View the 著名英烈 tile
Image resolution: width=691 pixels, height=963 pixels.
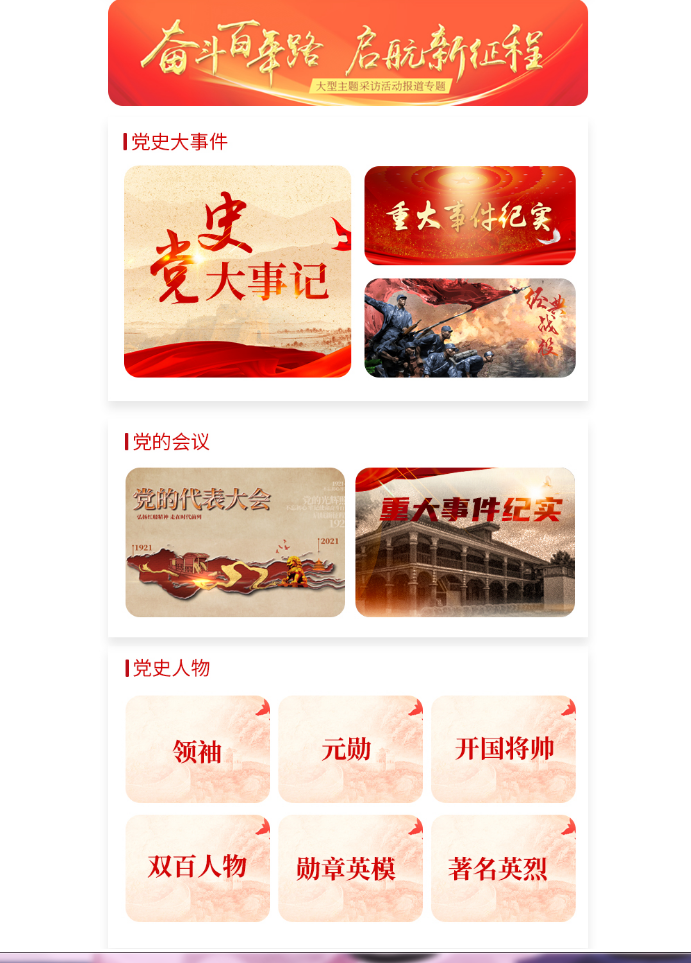tap(503, 868)
